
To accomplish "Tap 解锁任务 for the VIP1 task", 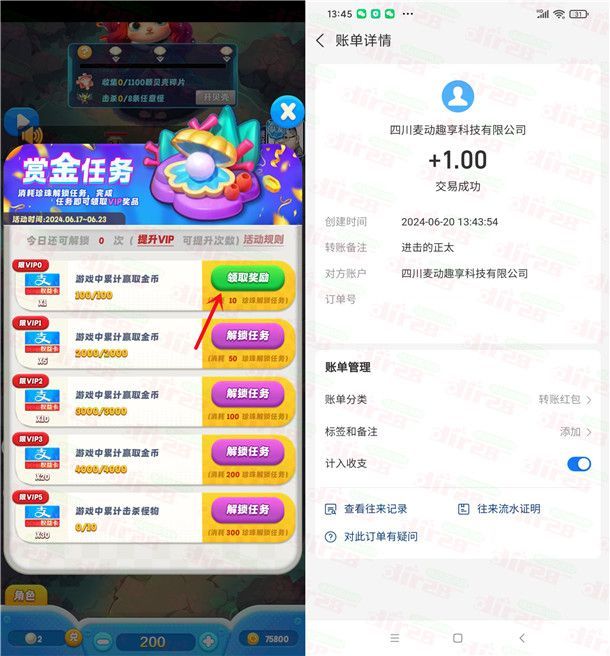I will tap(247, 335).
